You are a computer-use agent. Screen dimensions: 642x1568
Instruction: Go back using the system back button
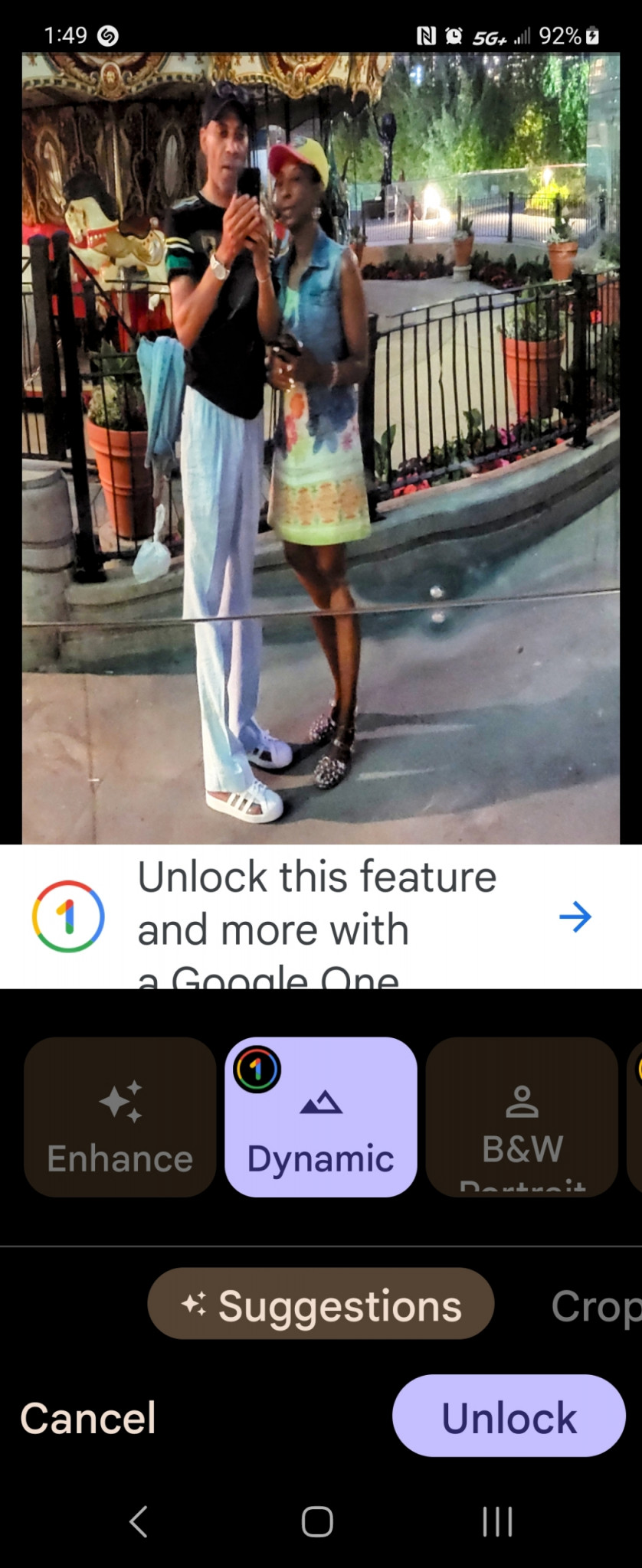139,1521
